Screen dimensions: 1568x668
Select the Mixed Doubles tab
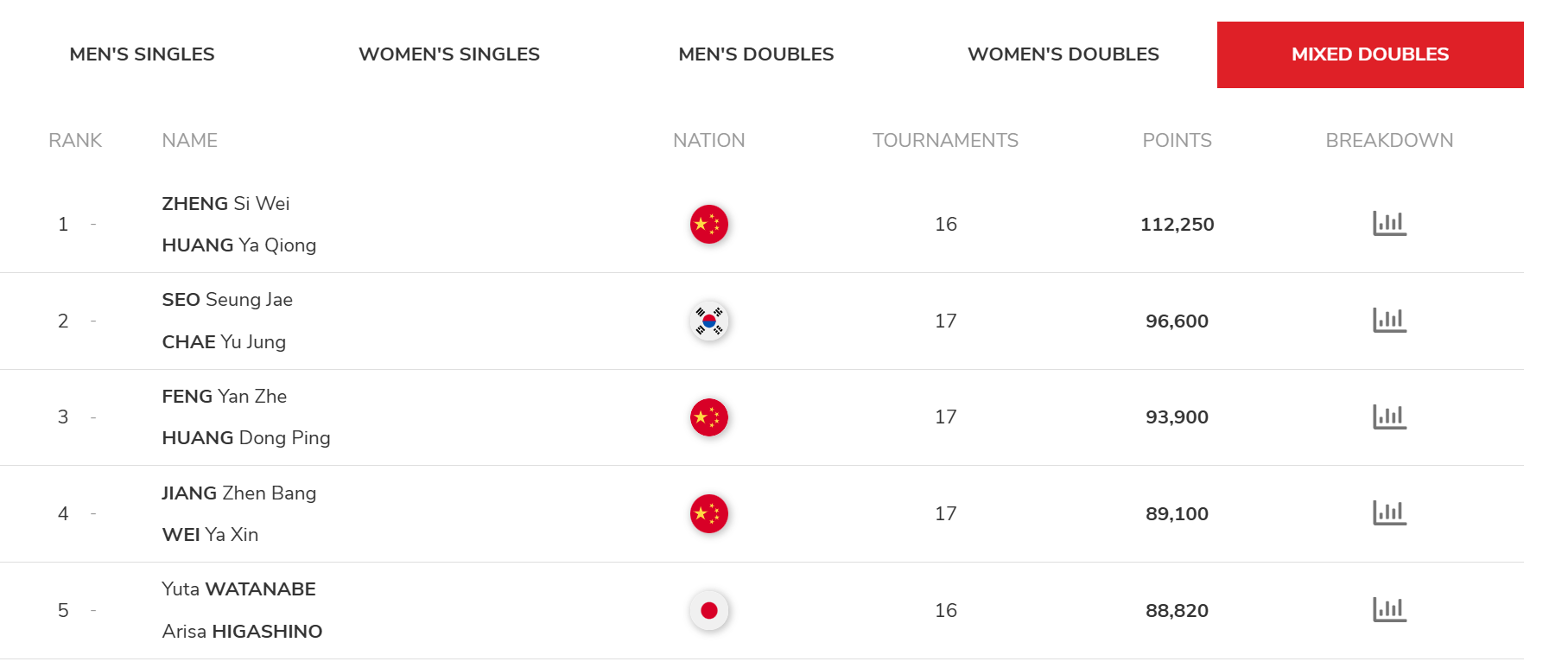tap(1369, 54)
